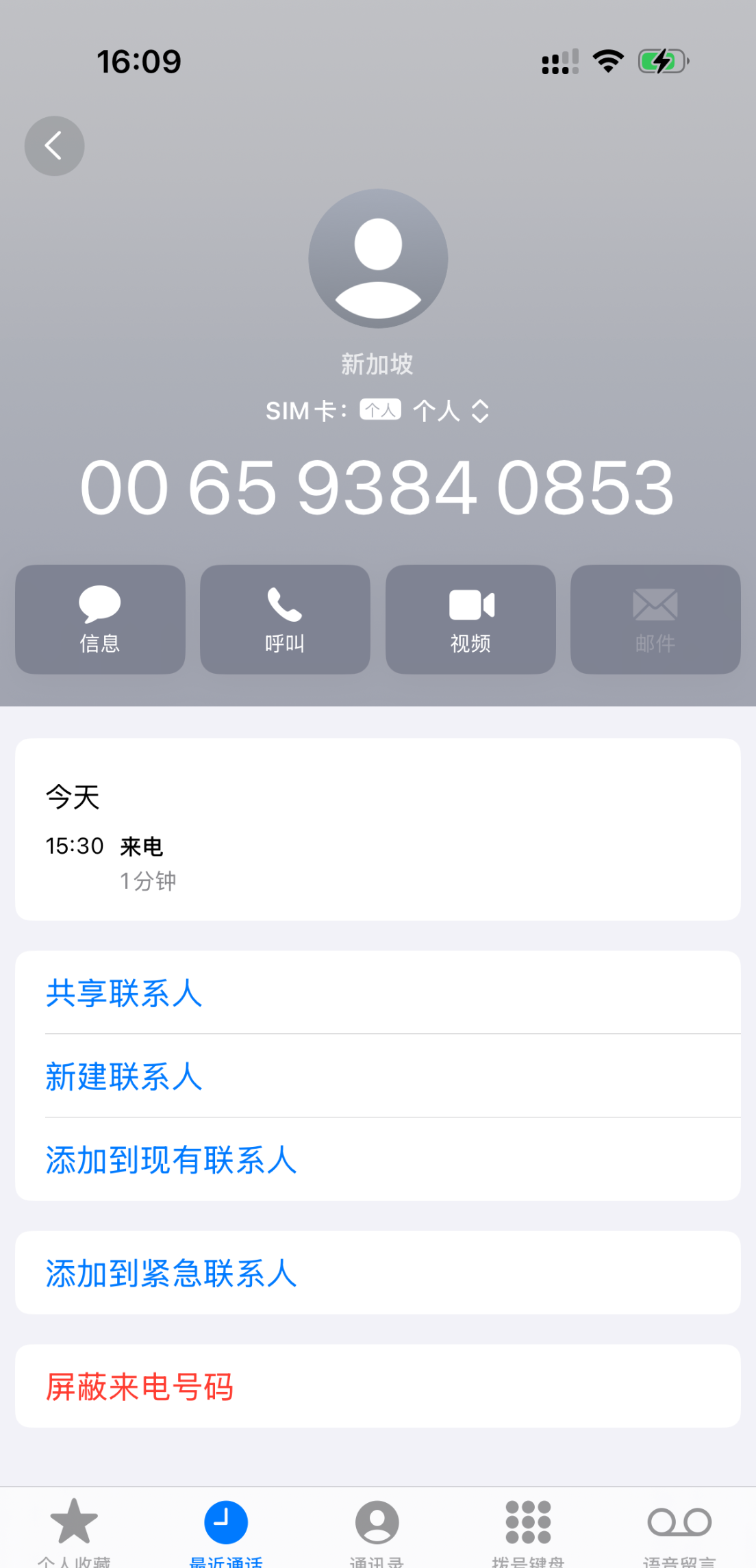Block caller via 屏蔽来电号码
Viewport: 756px width, 1568px height.
[140, 1387]
